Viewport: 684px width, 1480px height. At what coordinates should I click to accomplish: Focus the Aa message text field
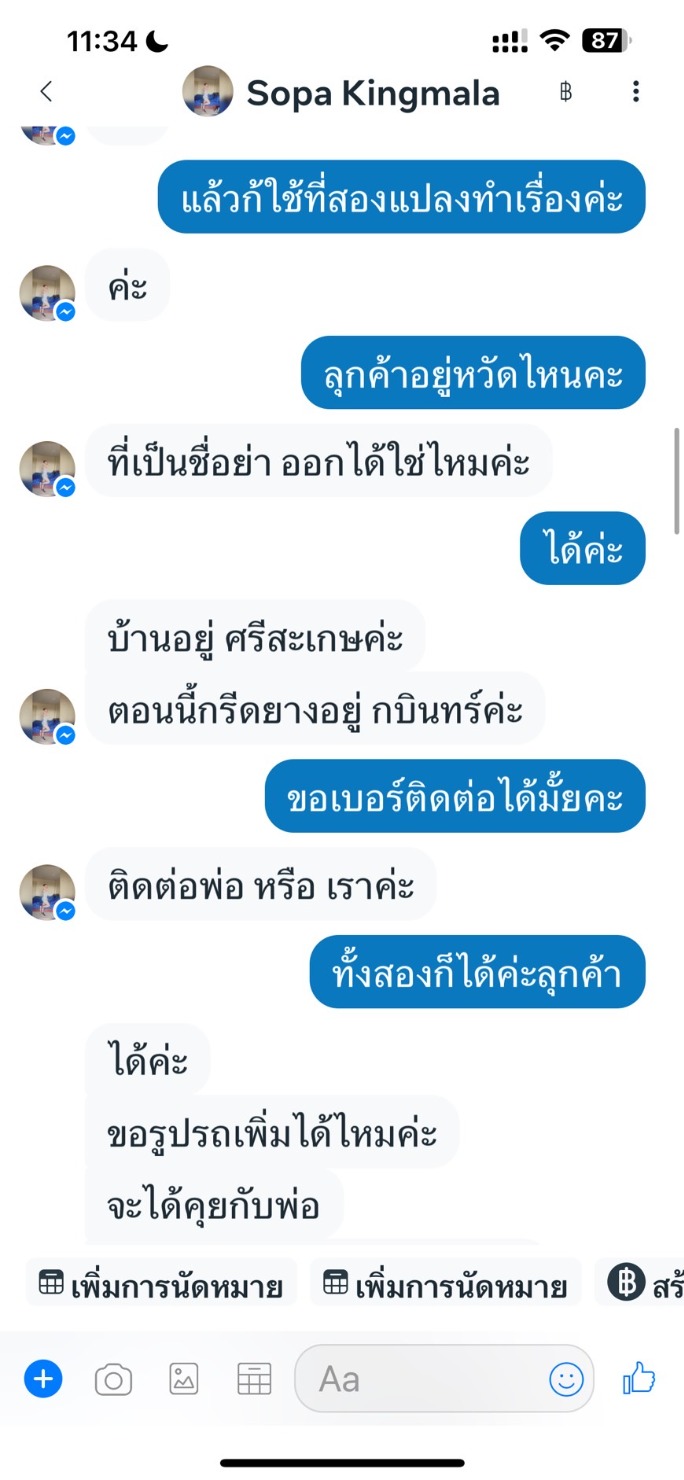point(426,1380)
